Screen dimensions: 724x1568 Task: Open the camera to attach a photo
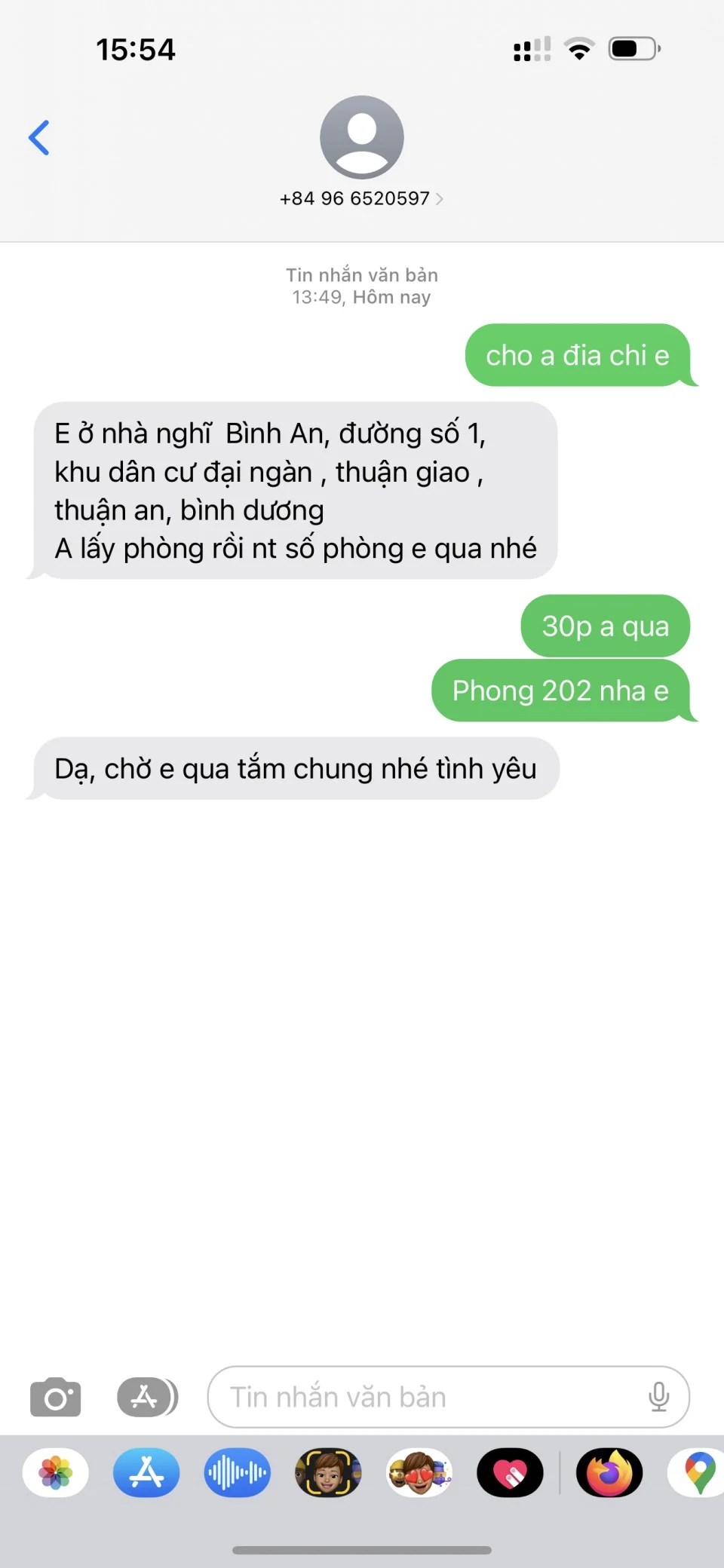(55, 1398)
